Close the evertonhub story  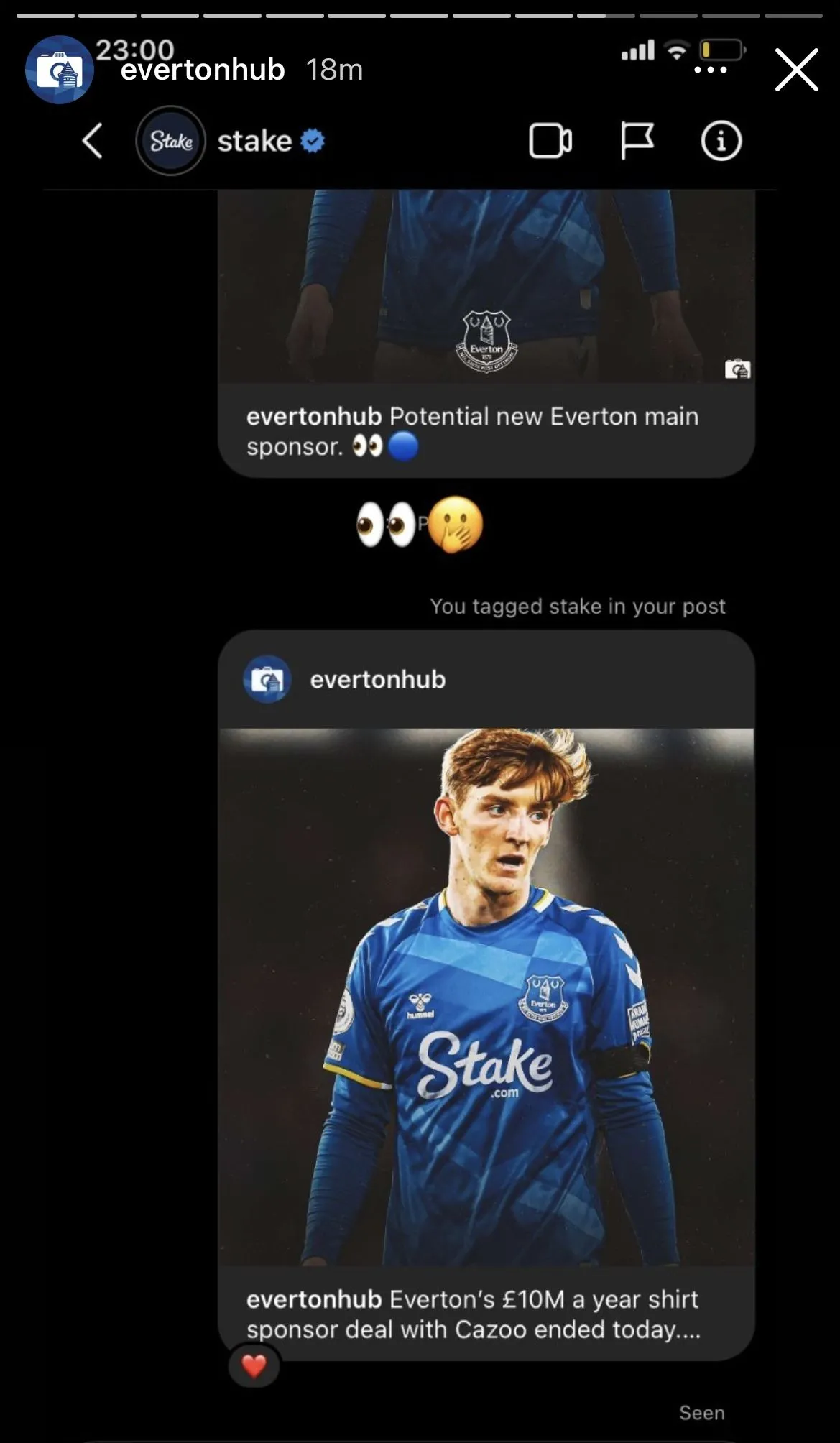click(x=796, y=70)
